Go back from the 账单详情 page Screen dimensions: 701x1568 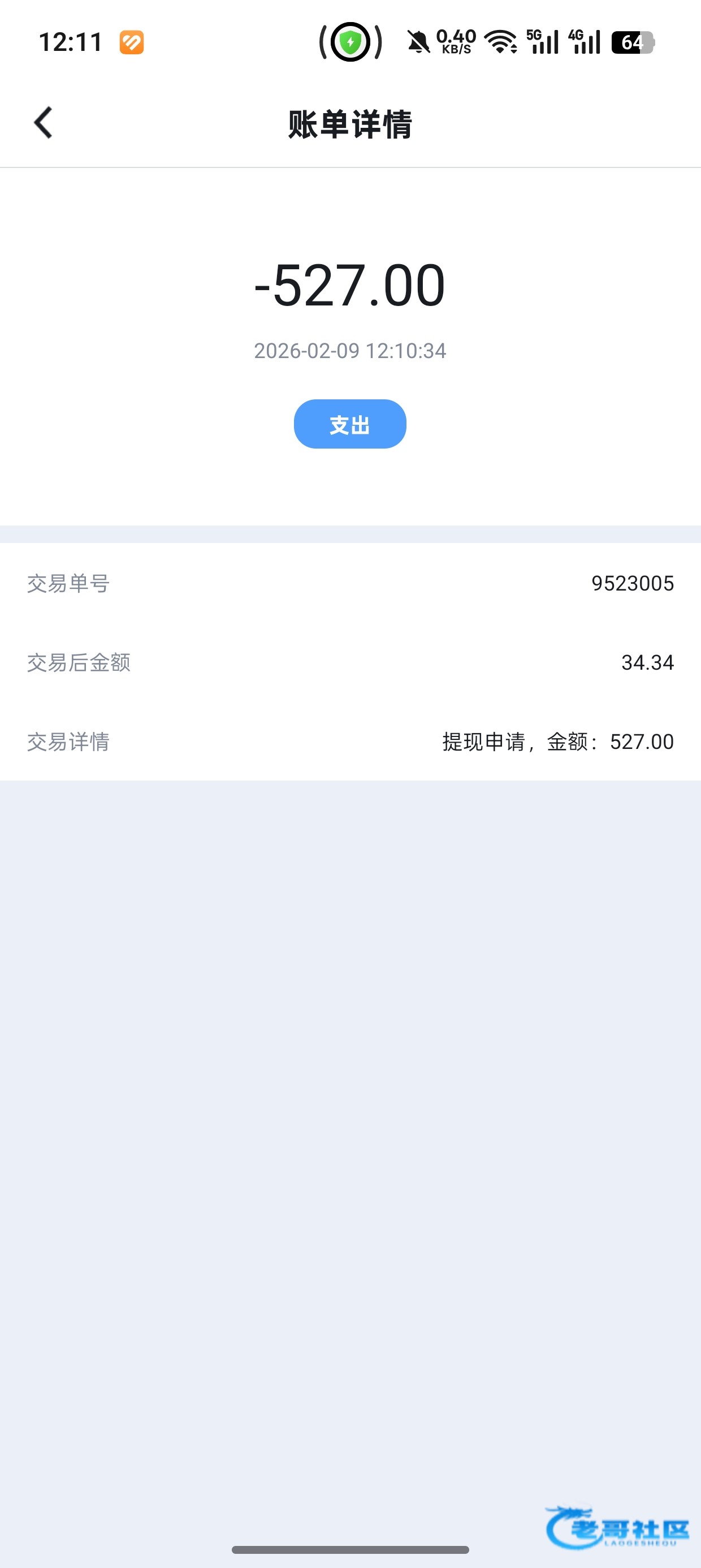(43, 123)
